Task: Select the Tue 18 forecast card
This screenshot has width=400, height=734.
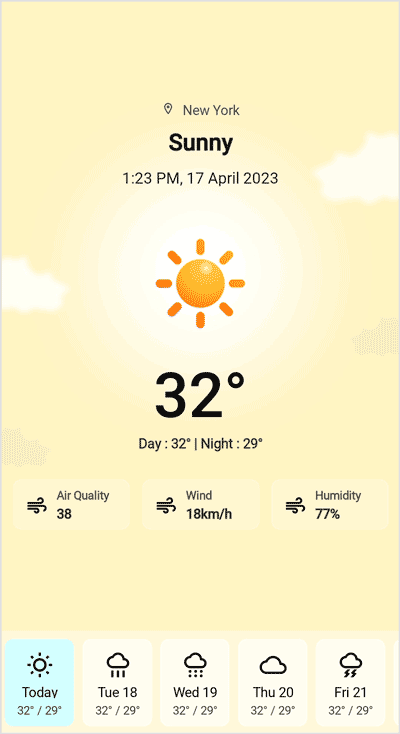Action: pos(118,683)
